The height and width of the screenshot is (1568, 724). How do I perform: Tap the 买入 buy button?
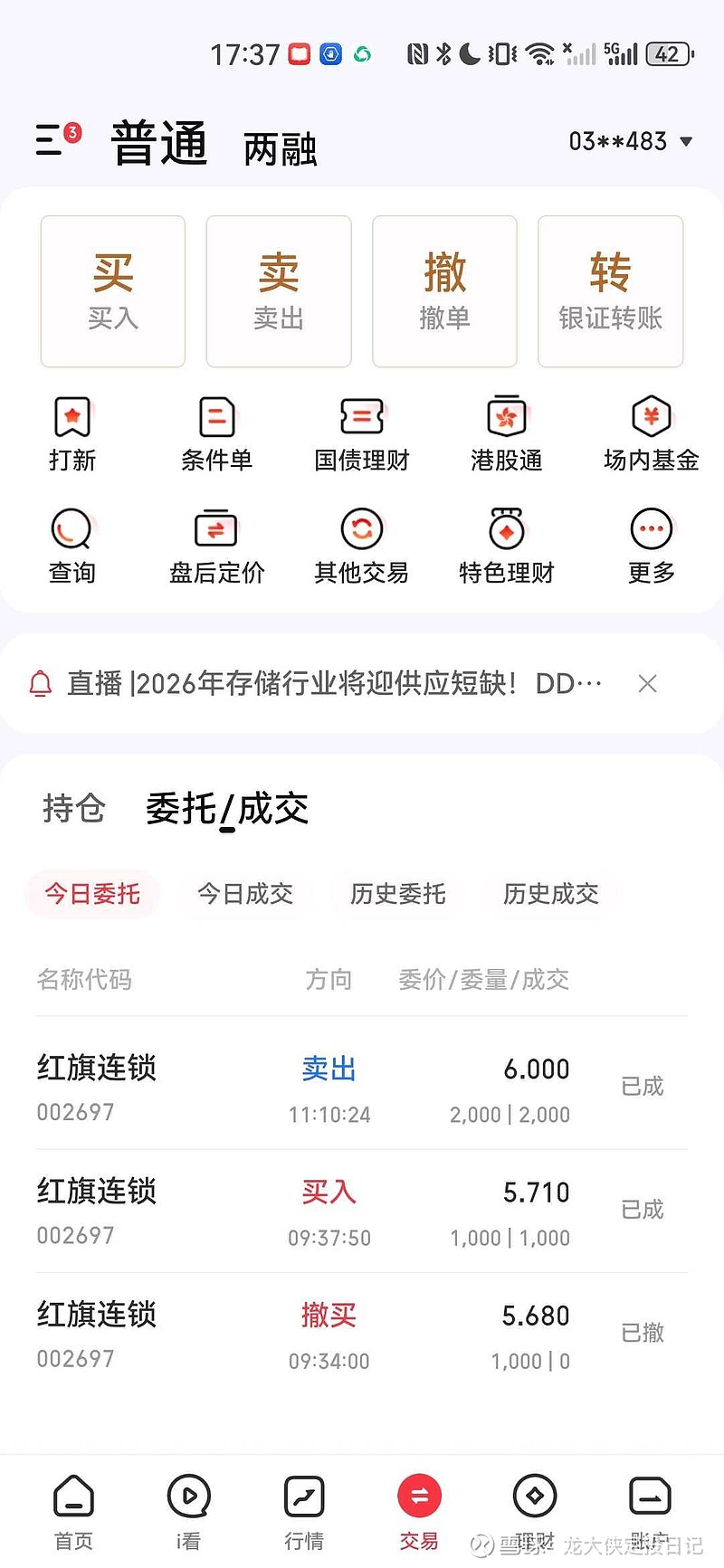coord(112,290)
